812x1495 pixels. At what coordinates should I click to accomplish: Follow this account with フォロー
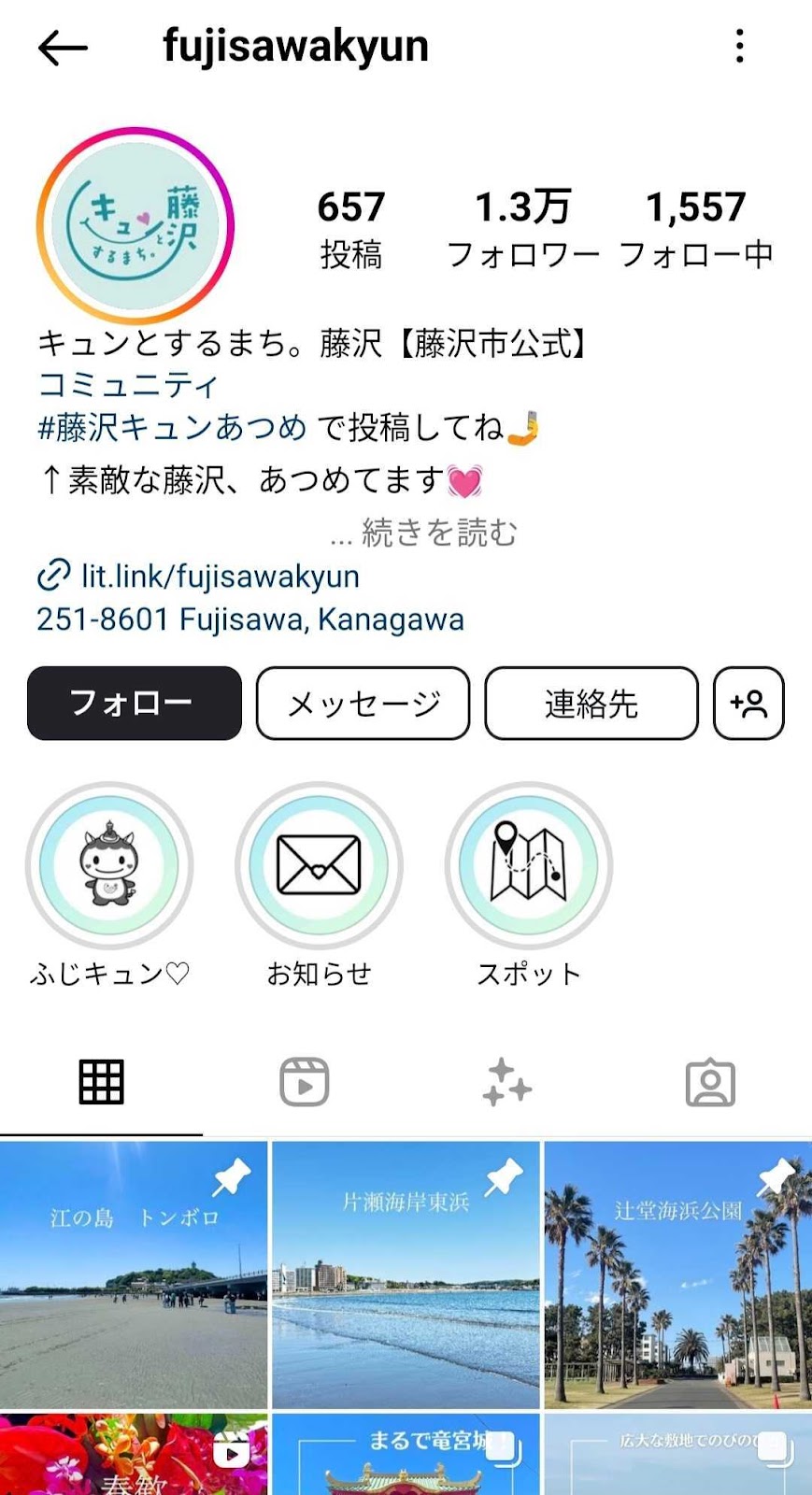135,703
